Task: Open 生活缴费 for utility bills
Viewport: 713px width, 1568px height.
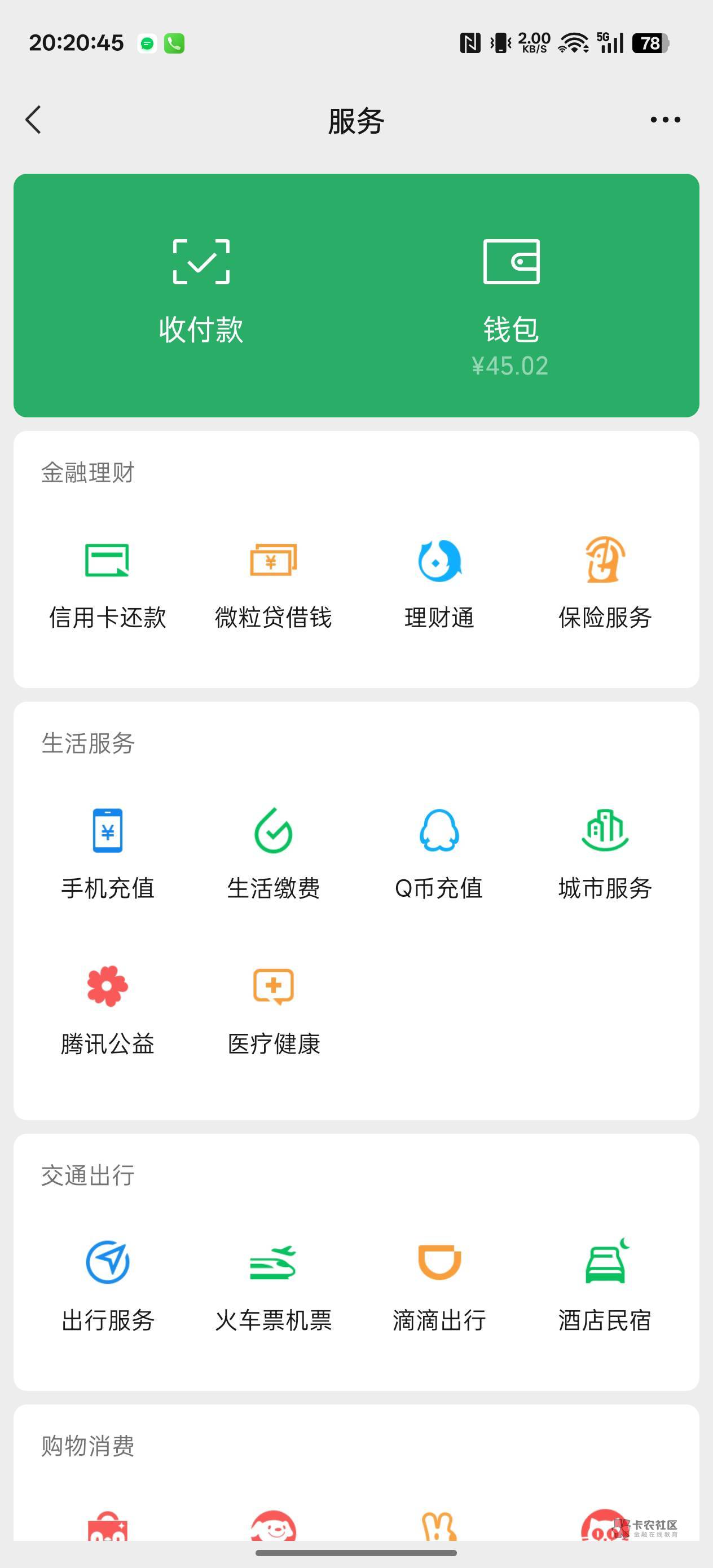Action: [274, 853]
